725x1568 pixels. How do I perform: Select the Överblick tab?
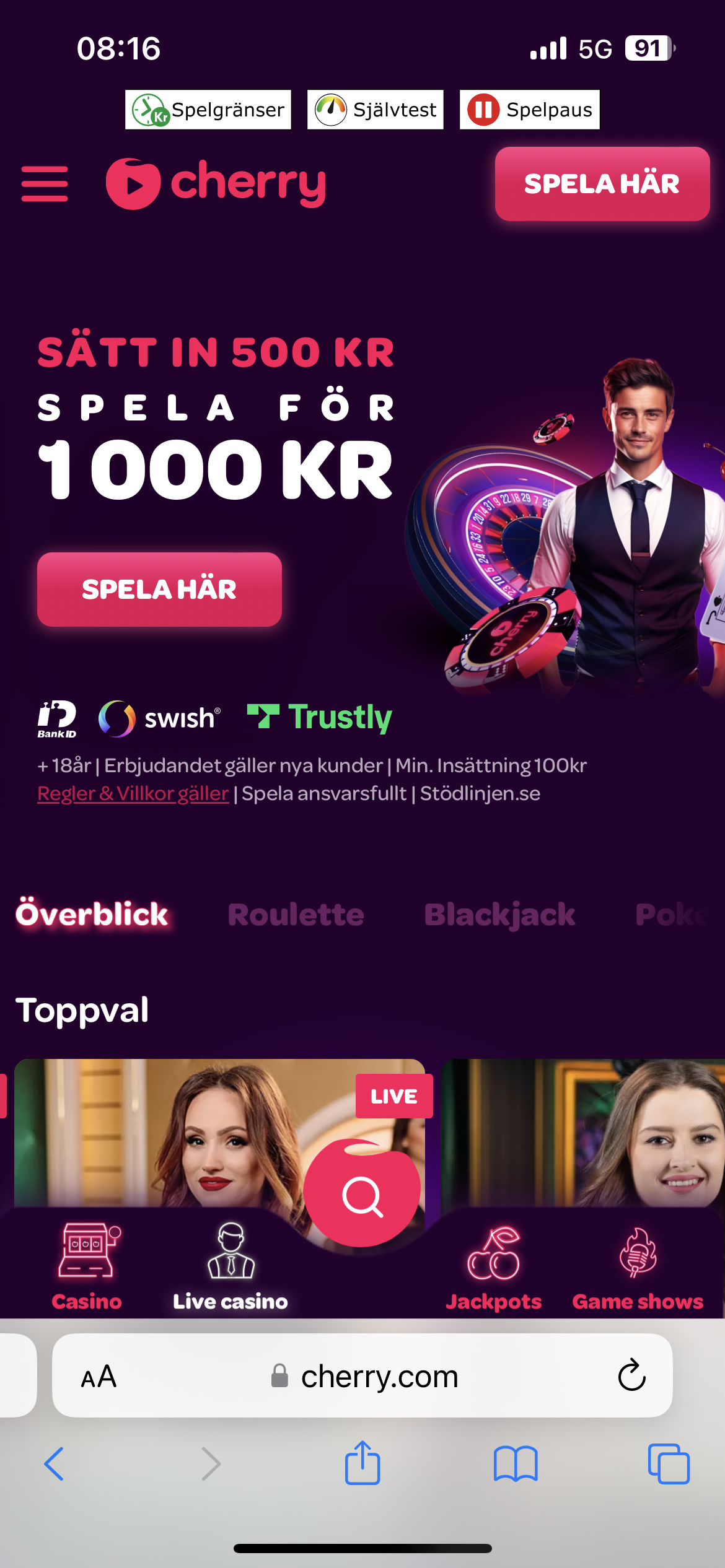point(92,915)
